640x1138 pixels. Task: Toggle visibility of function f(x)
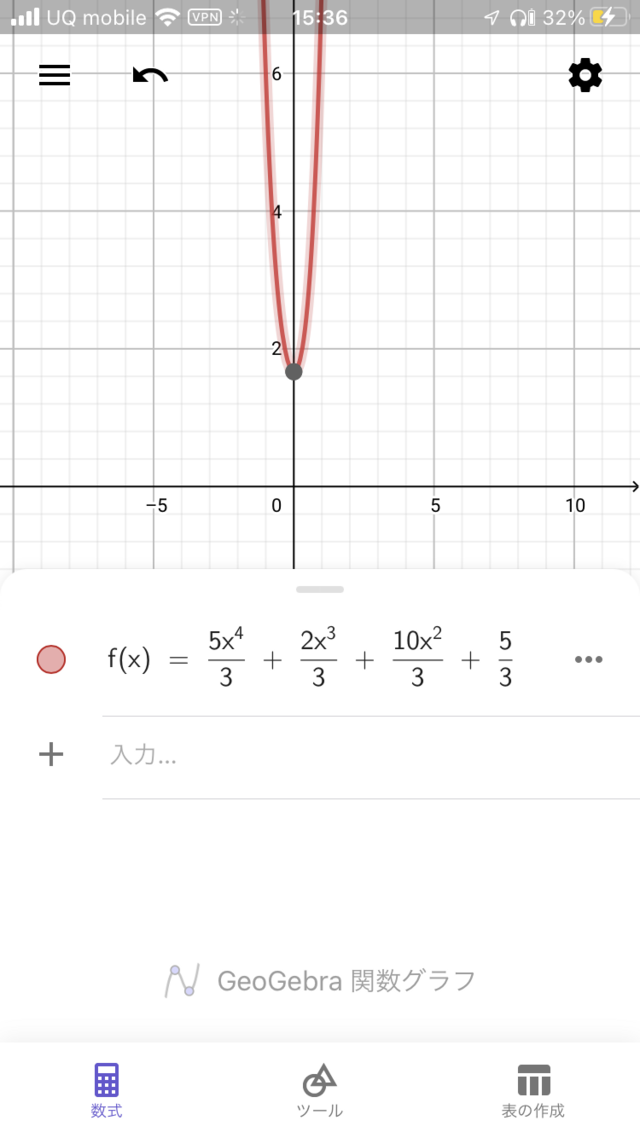click(51, 659)
